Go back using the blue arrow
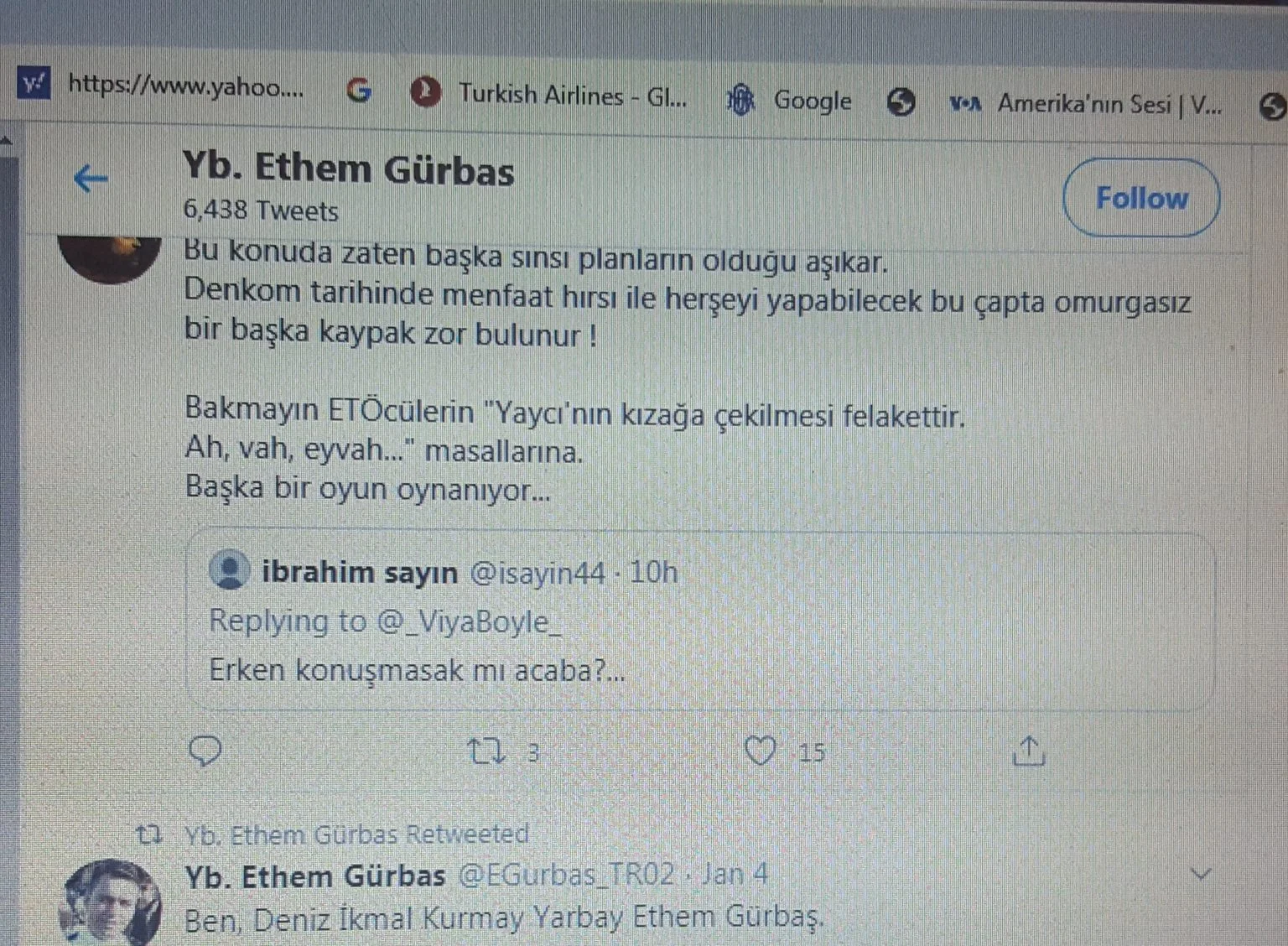The height and width of the screenshot is (946, 1288). point(91,178)
